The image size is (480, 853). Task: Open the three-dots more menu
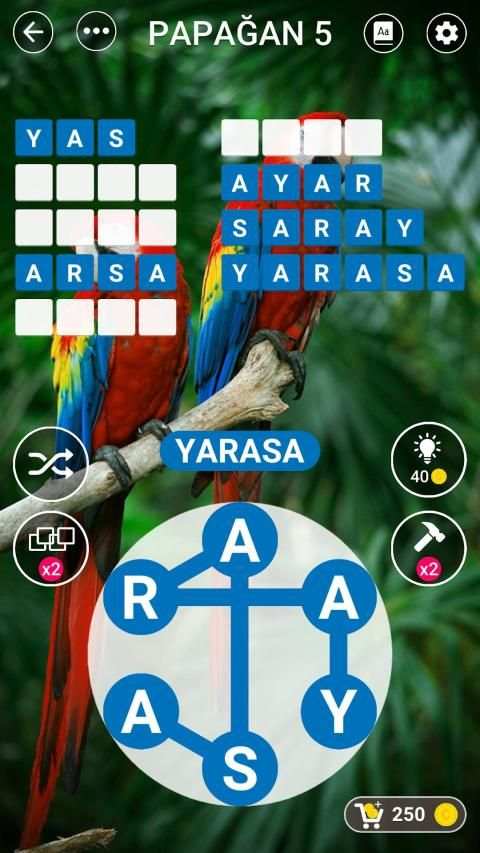(96, 32)
